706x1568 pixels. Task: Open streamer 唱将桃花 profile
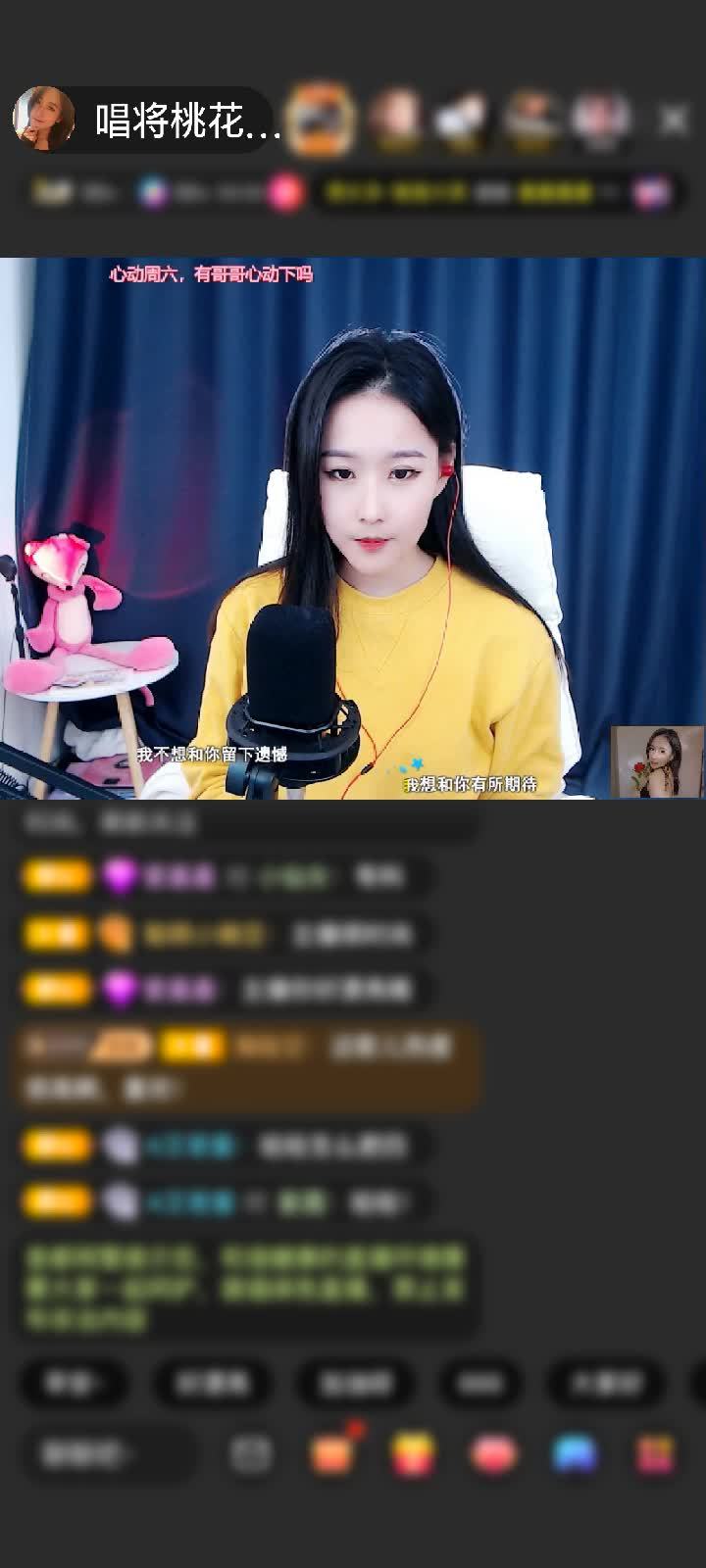[44, 120]
